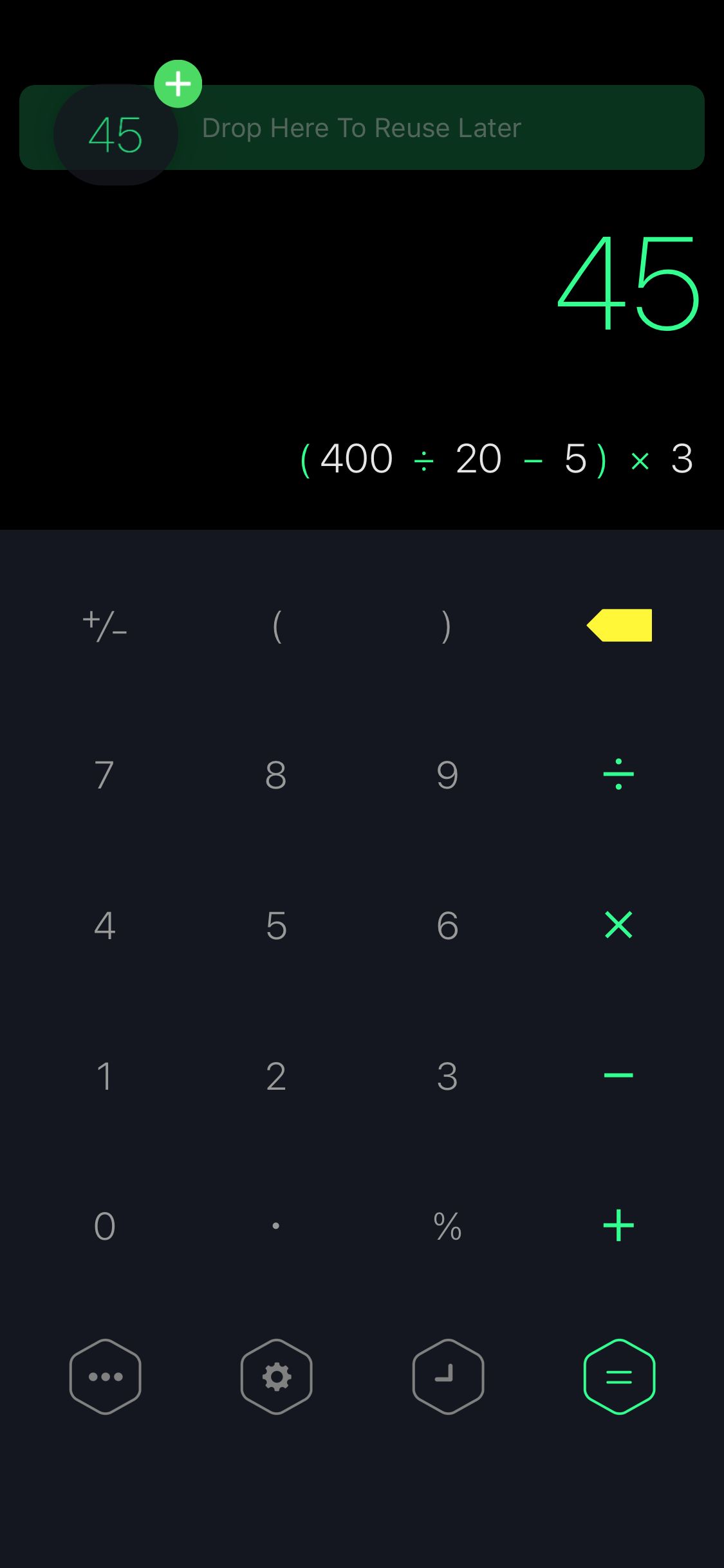Viewport: 724px width, 1568px height.
Task: Enter the digit 7
Action: click(x=104, y=775)
